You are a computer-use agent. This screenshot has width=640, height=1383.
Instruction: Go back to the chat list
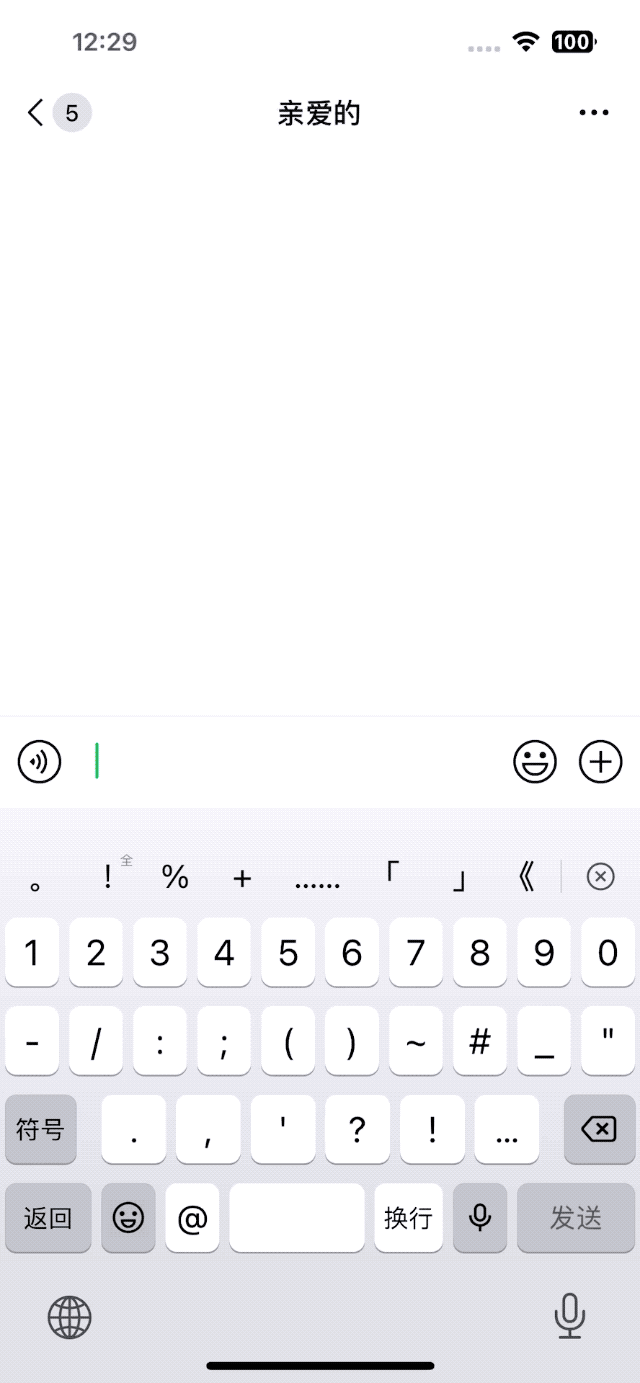[37, 113]
